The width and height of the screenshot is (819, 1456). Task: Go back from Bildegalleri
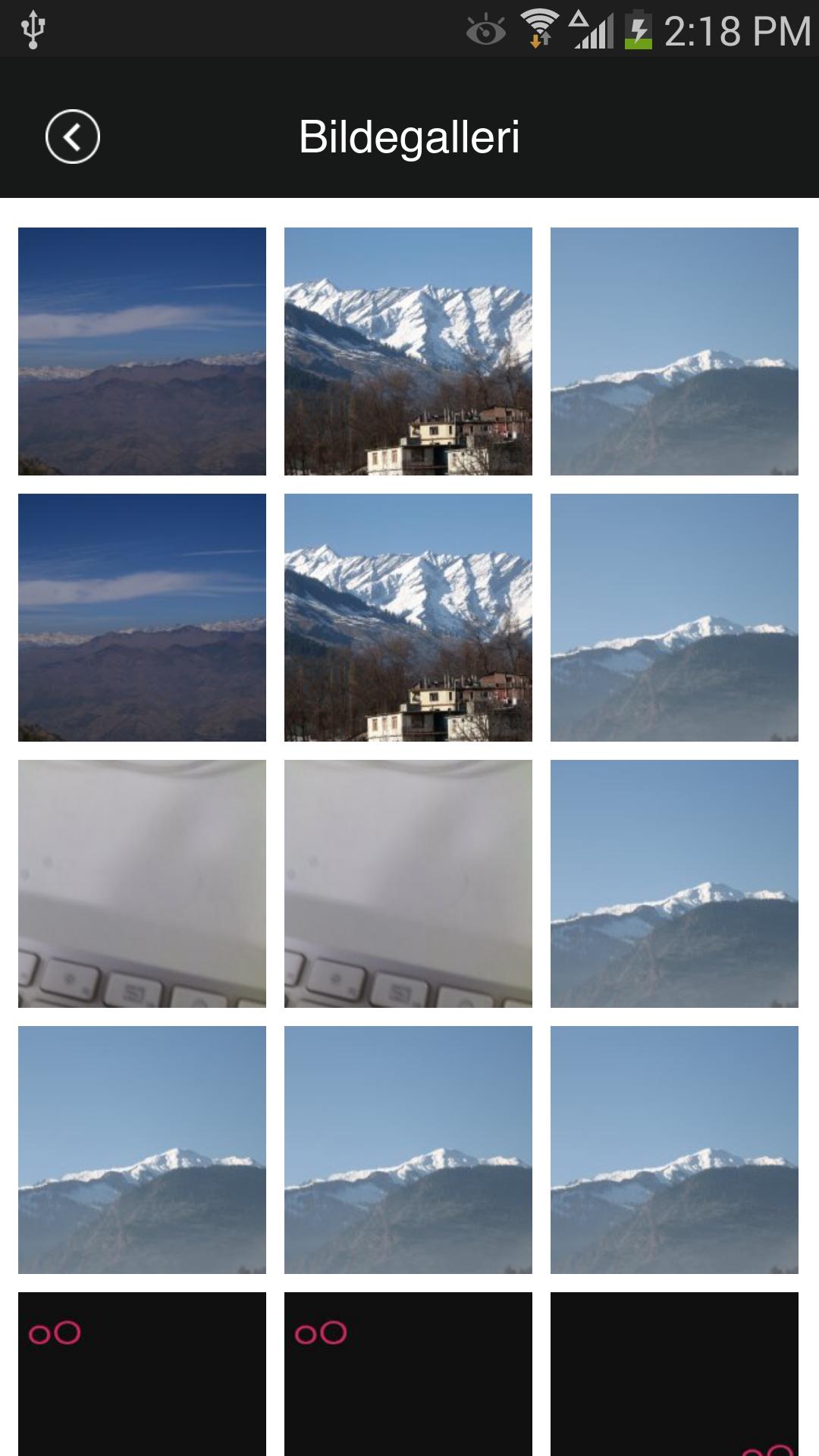[73, 137]
